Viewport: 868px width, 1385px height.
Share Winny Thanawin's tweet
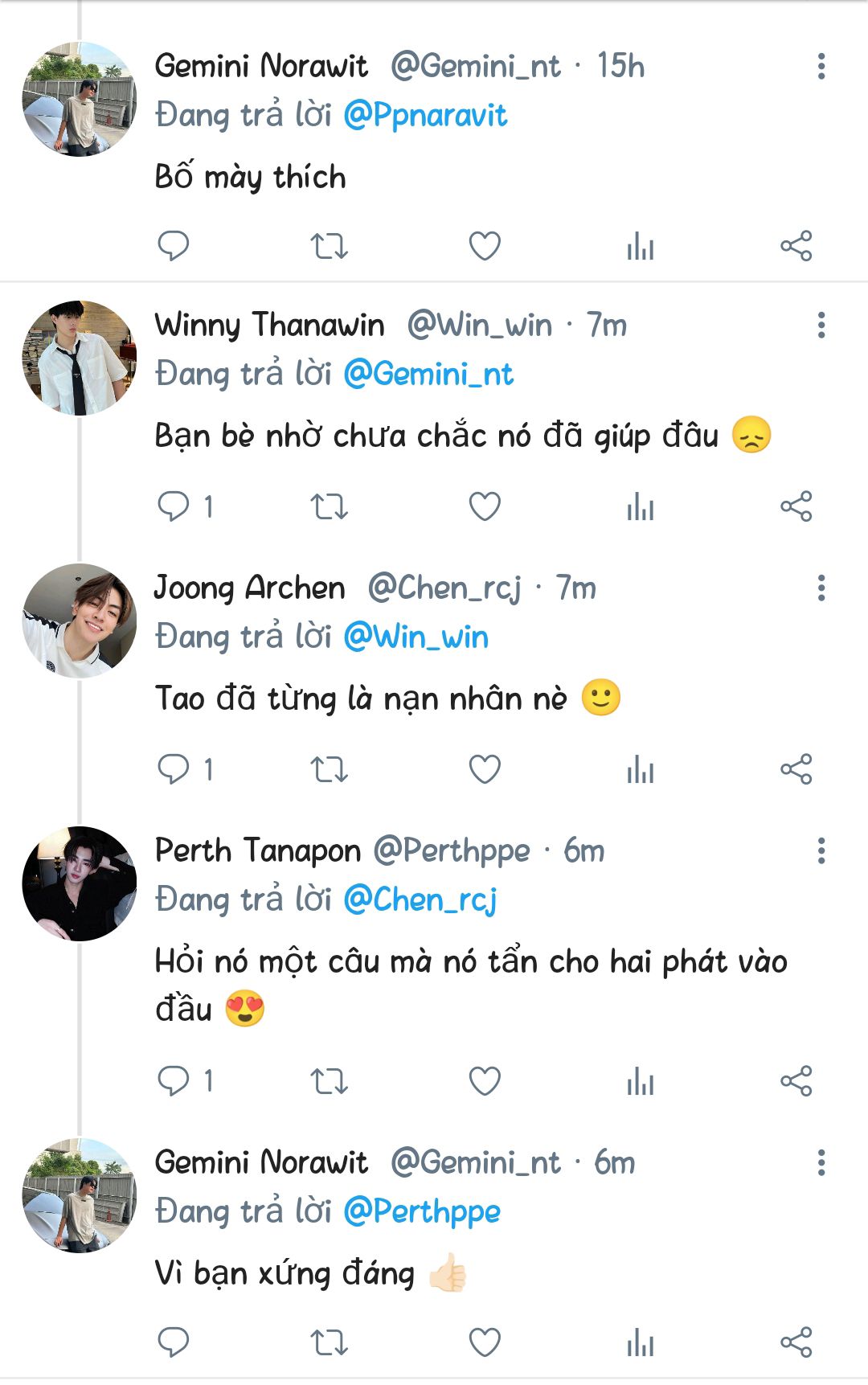[x=796, y=506]
